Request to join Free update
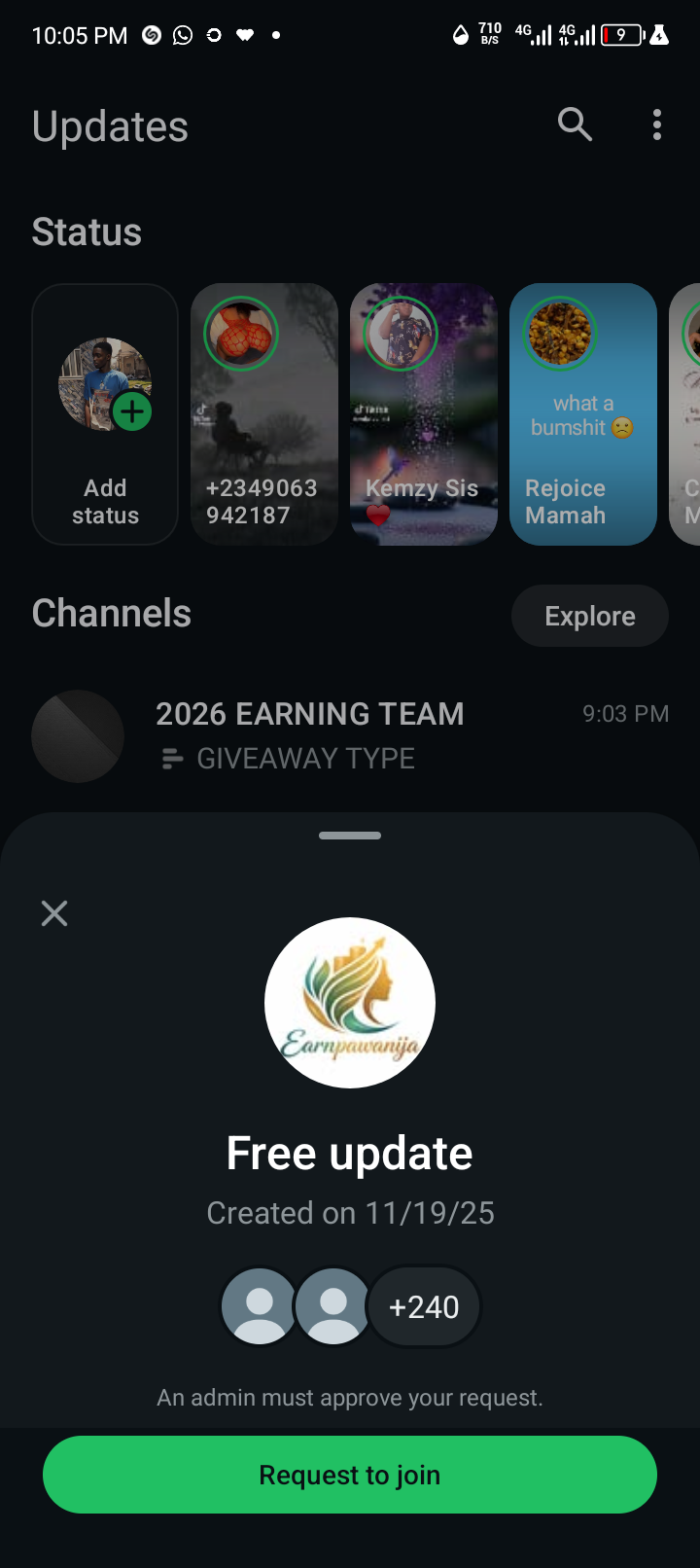 click(350, 1475)
